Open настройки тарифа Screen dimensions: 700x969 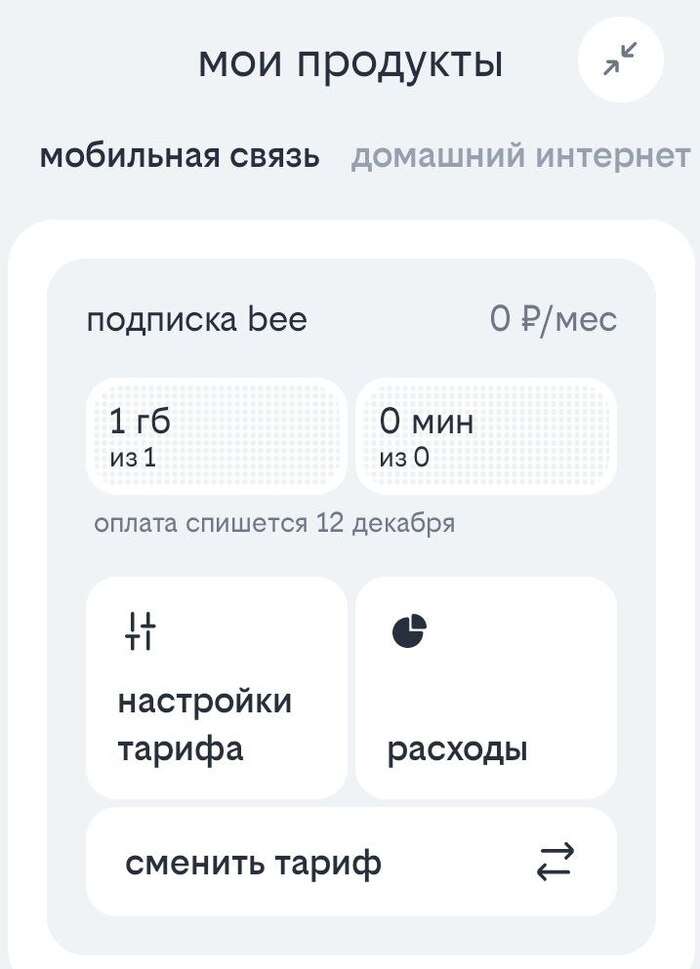(216, 687)
